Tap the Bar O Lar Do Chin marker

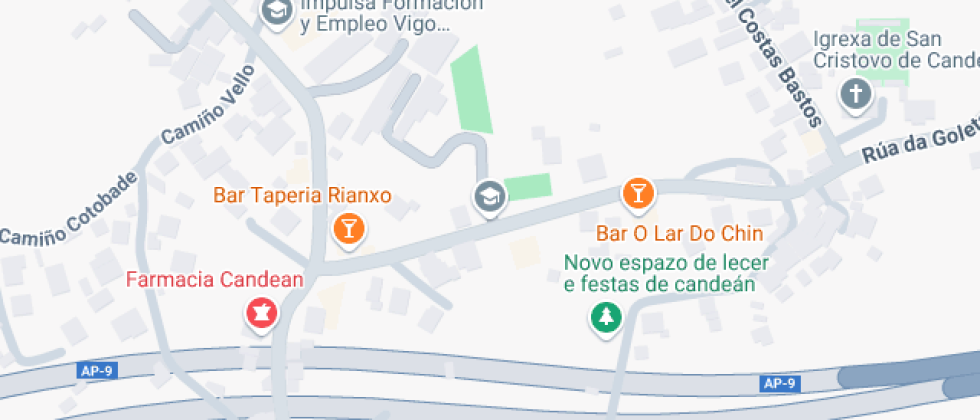click(x=637, y=193)
